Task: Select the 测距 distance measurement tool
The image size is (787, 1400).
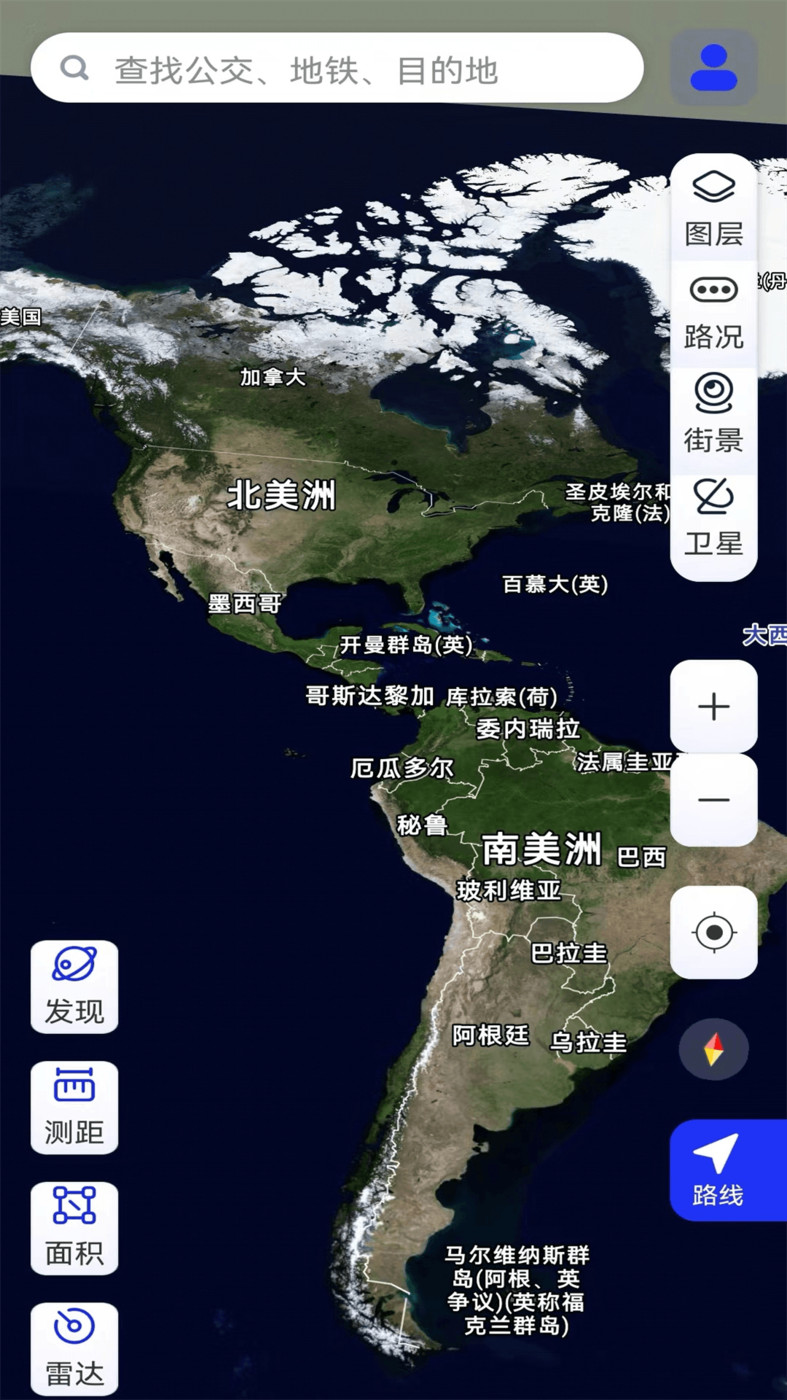Action: [74, 1107]
